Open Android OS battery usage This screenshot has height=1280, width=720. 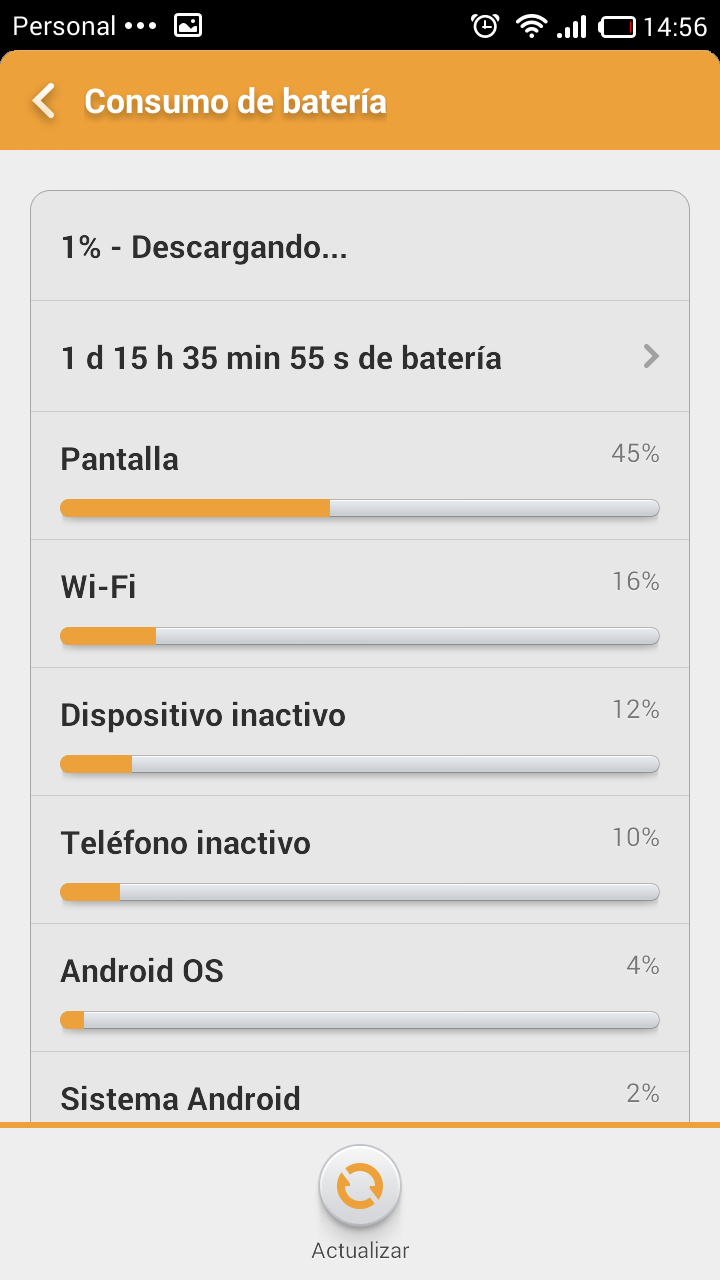pyautogui.click(x=360, y=988)
